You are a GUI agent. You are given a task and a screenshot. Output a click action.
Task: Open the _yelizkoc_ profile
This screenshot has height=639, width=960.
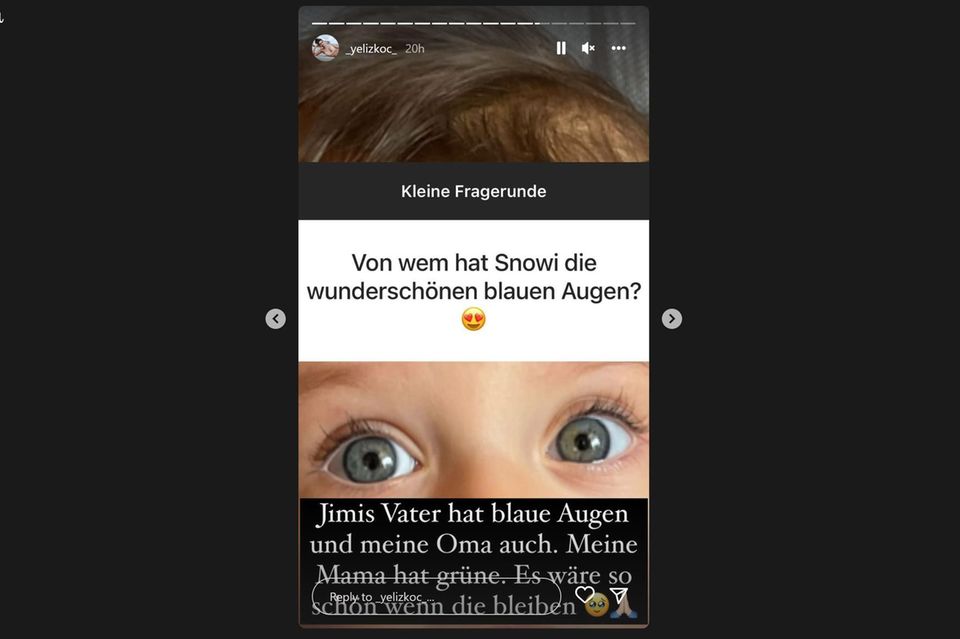[371, 48]
